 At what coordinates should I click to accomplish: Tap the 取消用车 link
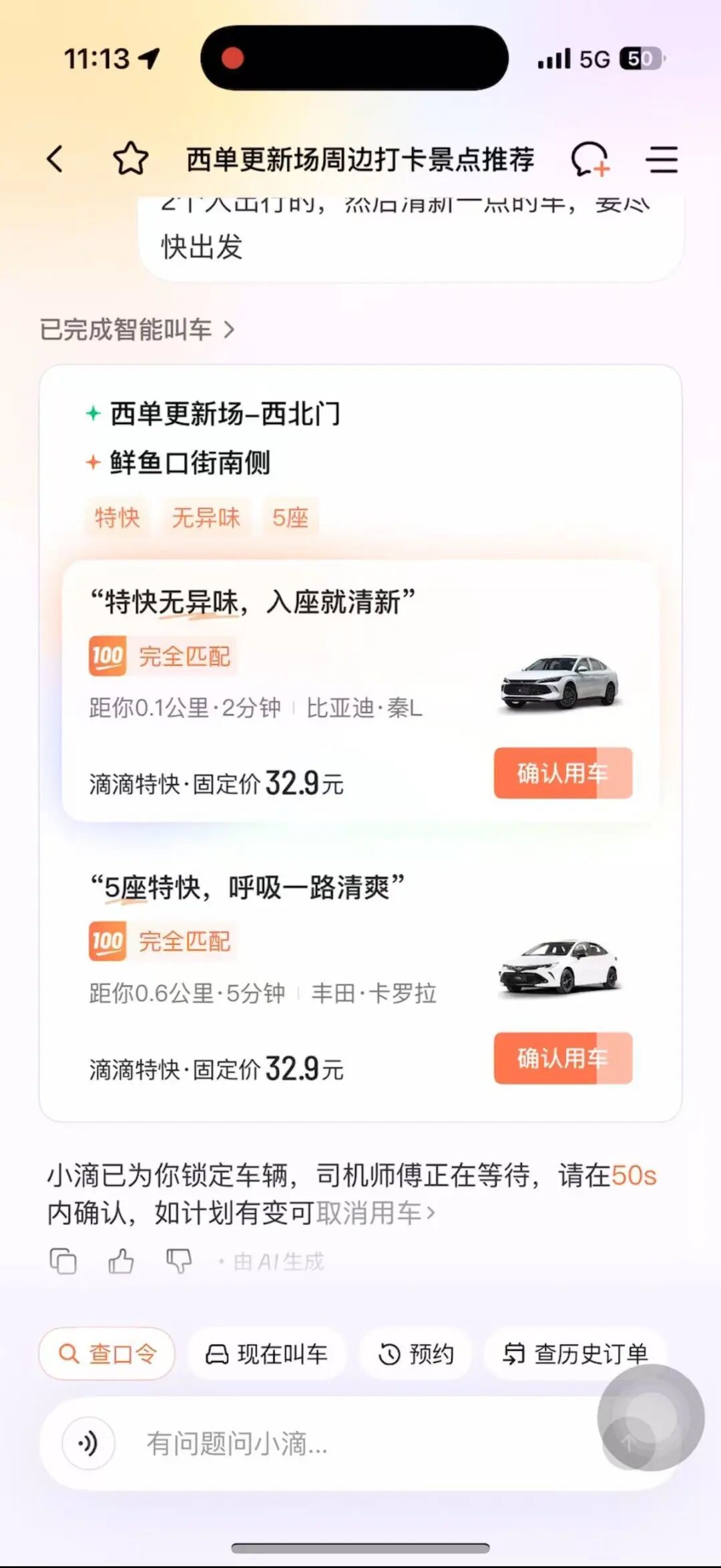click(x=375, y=1213)
